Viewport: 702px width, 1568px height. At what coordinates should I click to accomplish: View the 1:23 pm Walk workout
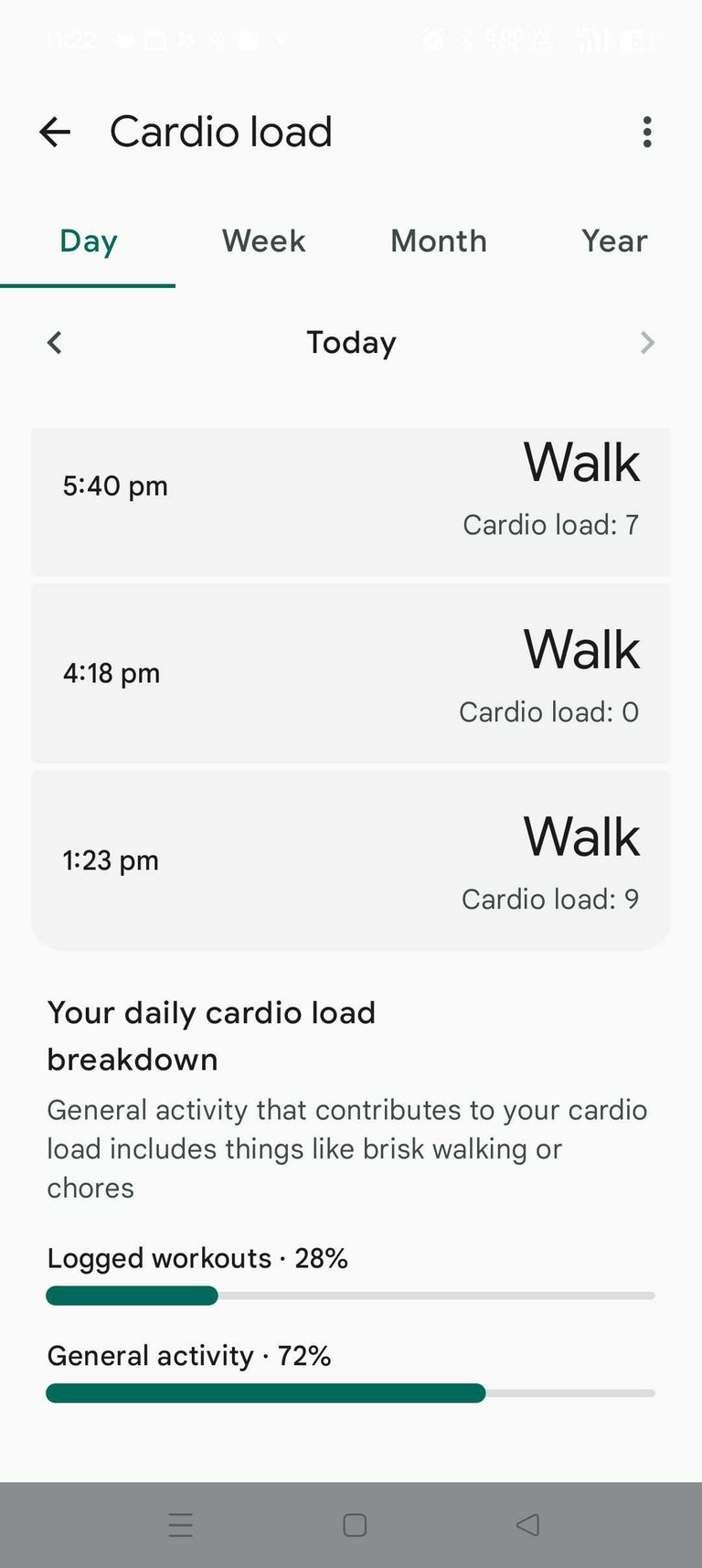[351, 859]
